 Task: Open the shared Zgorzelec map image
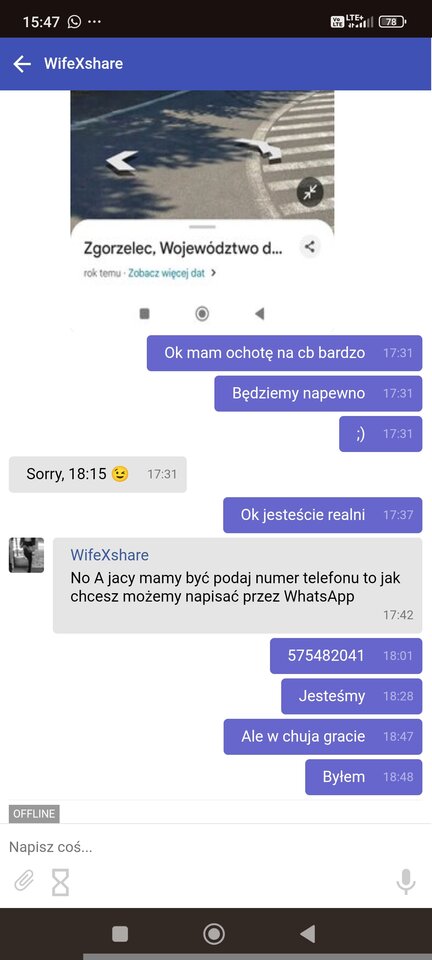(203, 209)
